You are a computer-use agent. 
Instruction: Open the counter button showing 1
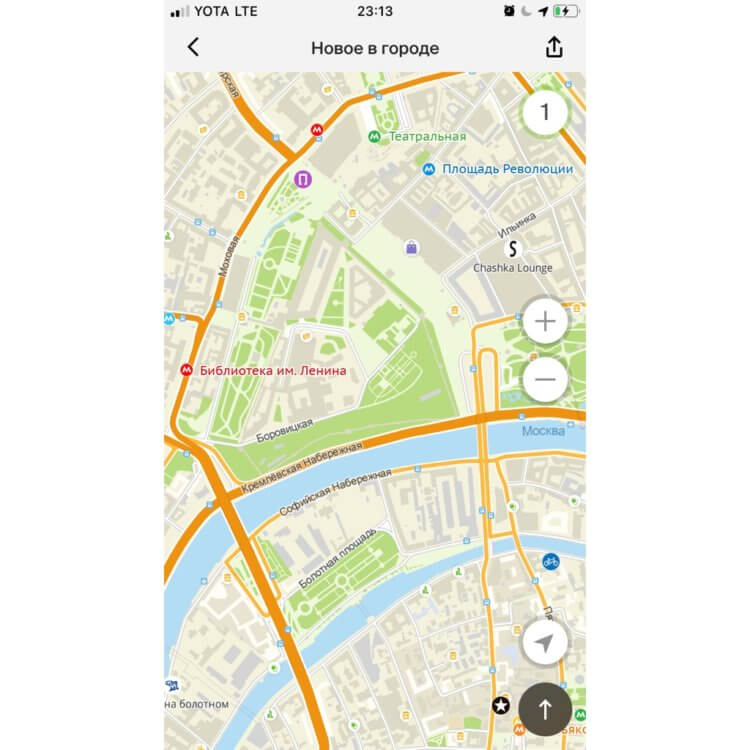tap(545, 112)
